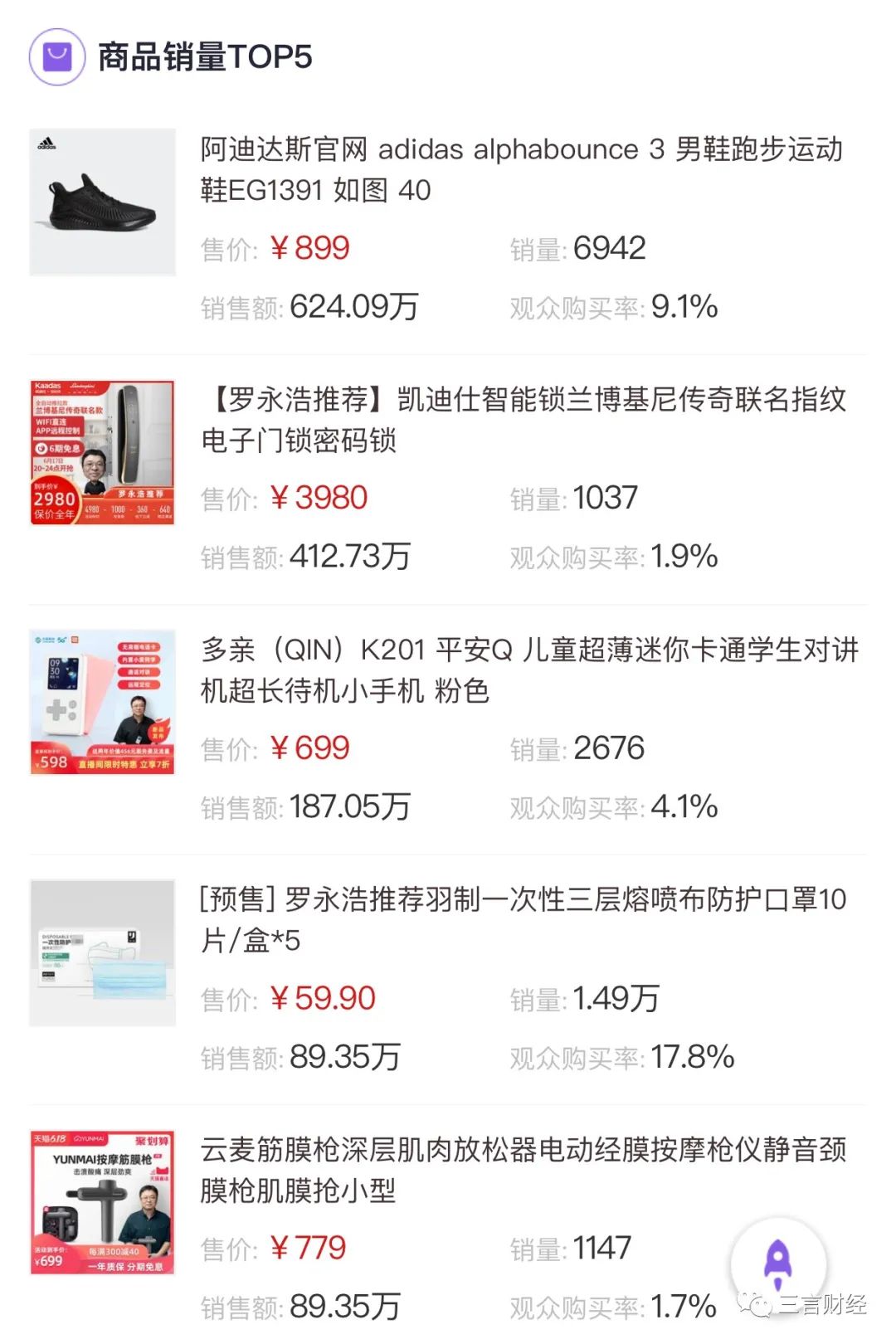Open the 多亲 QIN K201 phone product
This screenshot has height=1344, width=896.
click(x=528, y=670)
